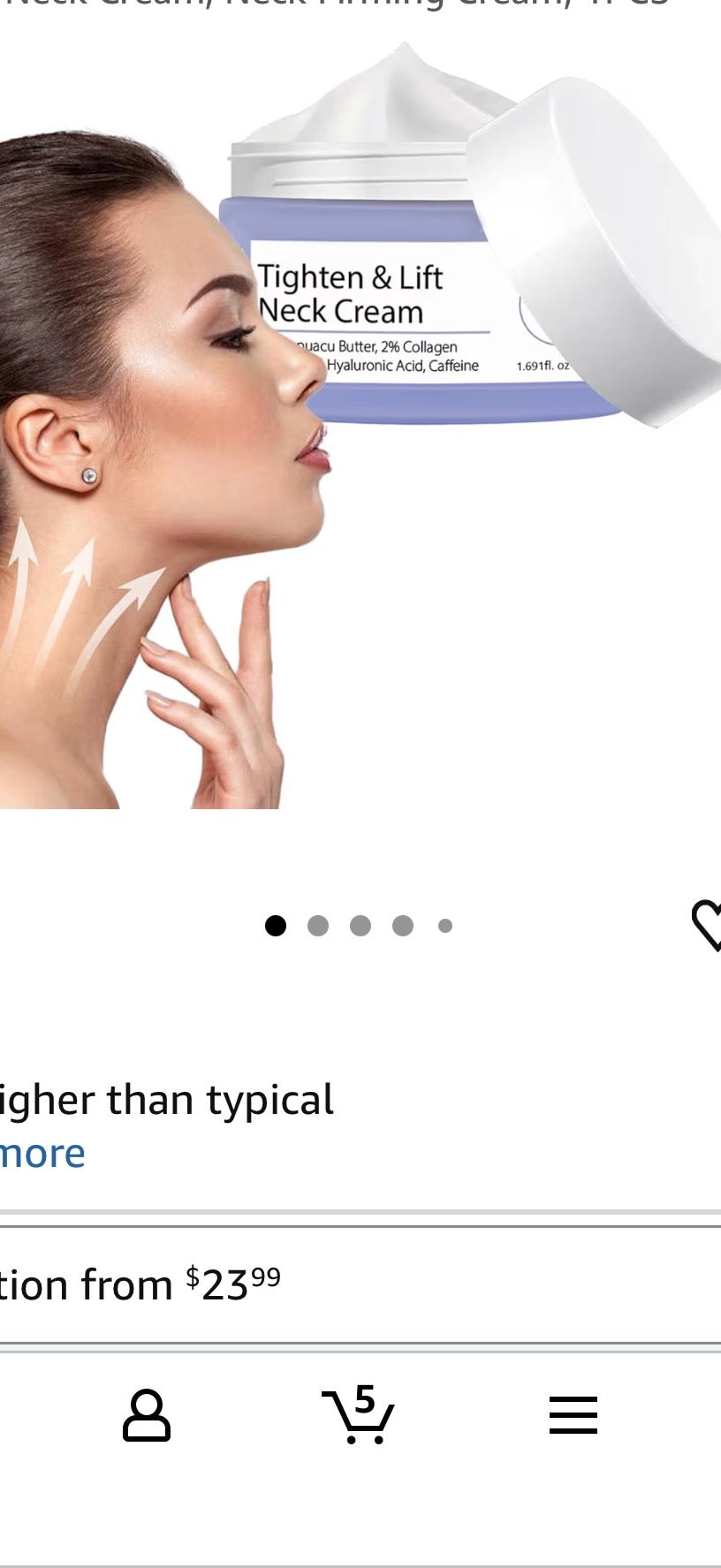Open the neck cream product image
Screen dimensions: 721x1568
(360, 424)
